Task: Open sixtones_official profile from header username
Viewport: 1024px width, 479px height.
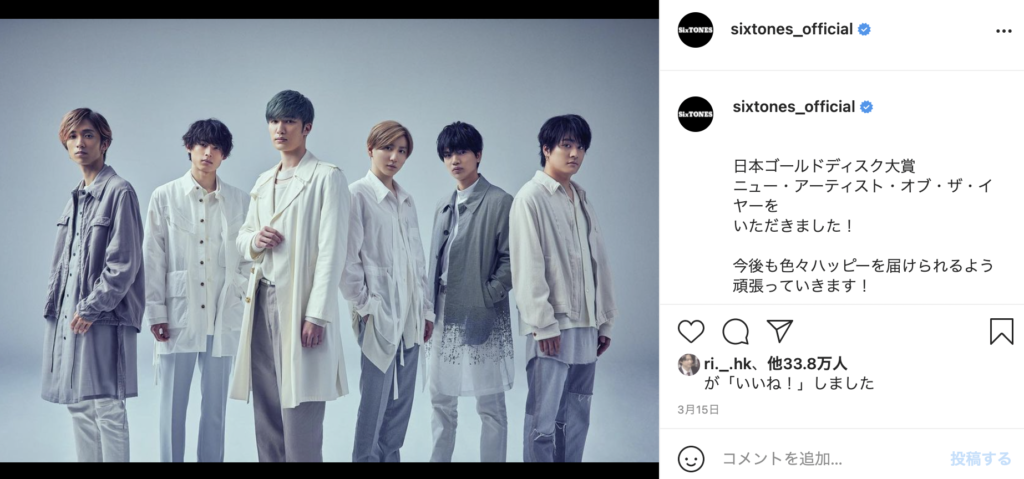Action: click(x=793, y=30)
